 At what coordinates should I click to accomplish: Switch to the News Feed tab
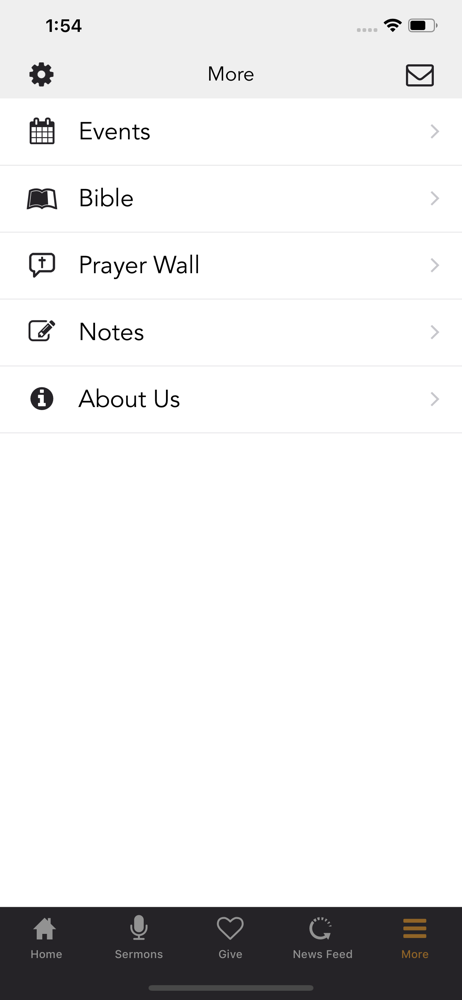pyautogui.click(x=322, y=938)
